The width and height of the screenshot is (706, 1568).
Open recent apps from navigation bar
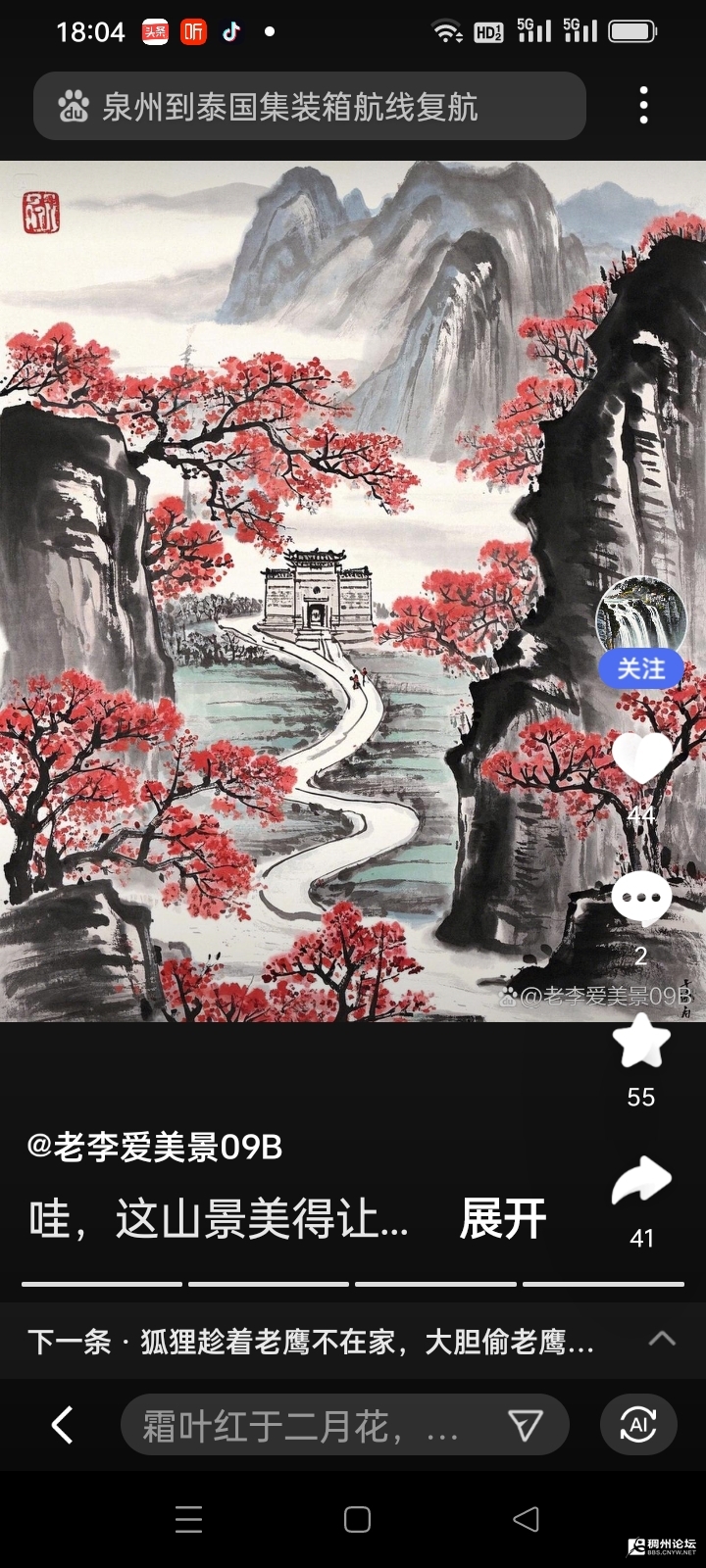point(188,1519)
